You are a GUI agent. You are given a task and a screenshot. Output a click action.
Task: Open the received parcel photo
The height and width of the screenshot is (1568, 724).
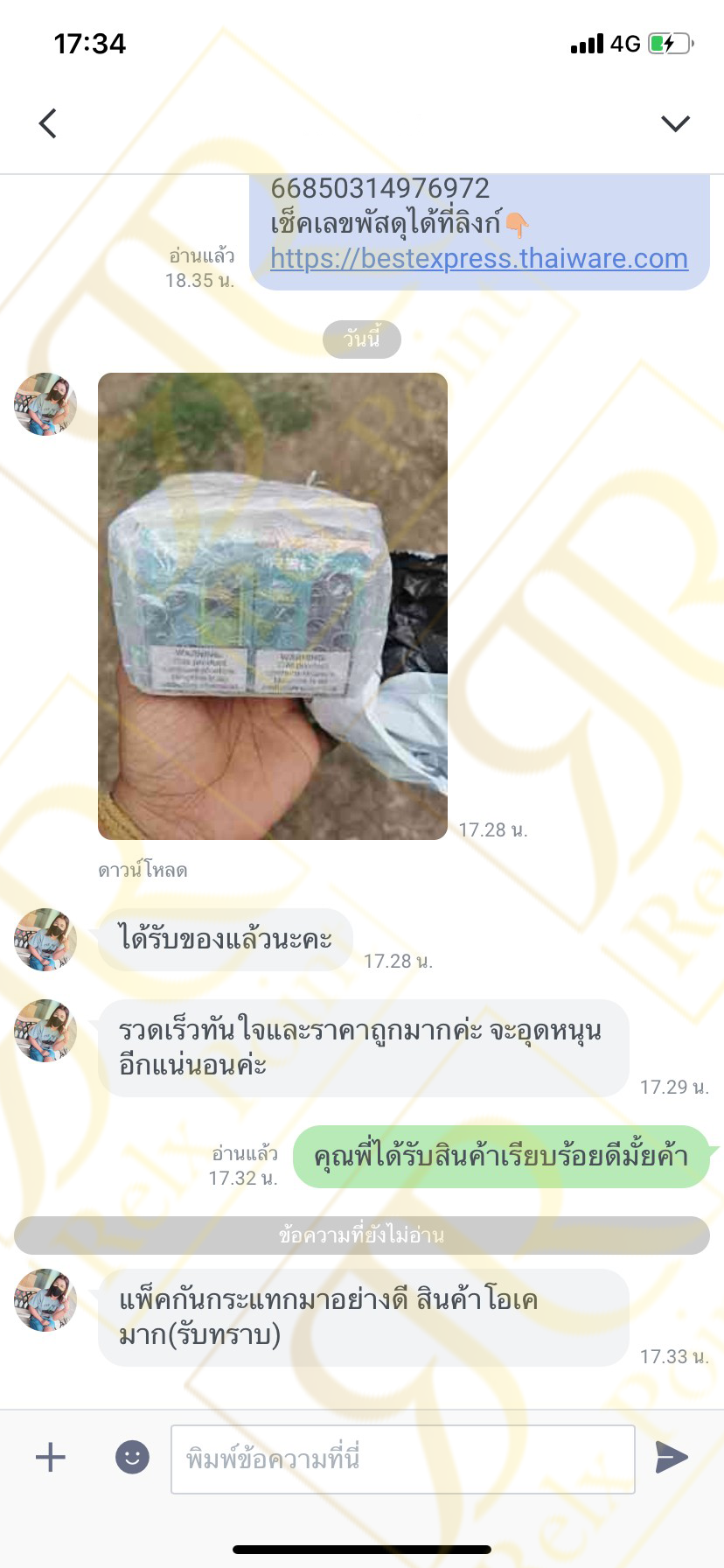pos(273,606)
